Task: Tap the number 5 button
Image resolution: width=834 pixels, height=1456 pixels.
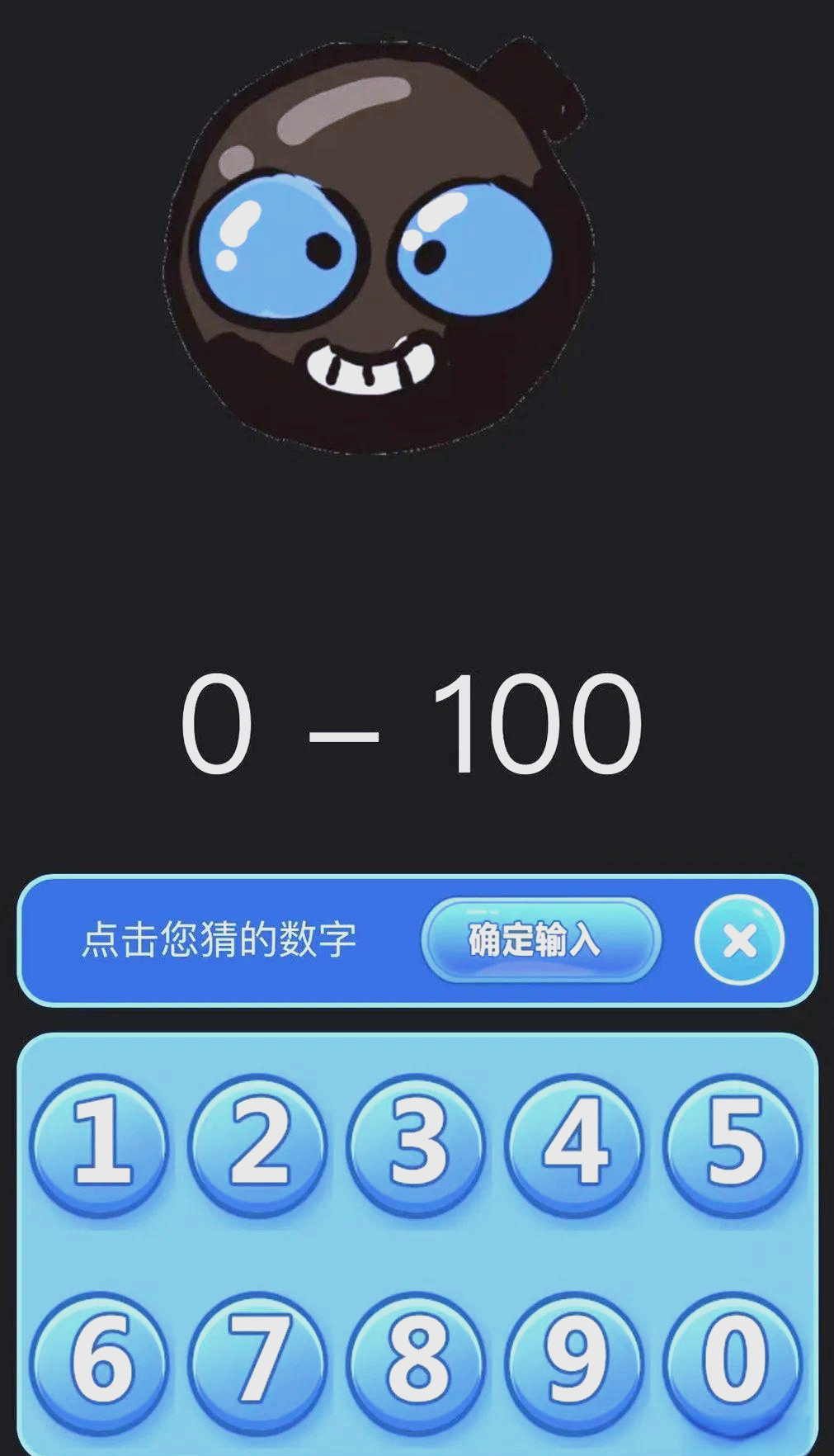Action: click(733, 1143)
